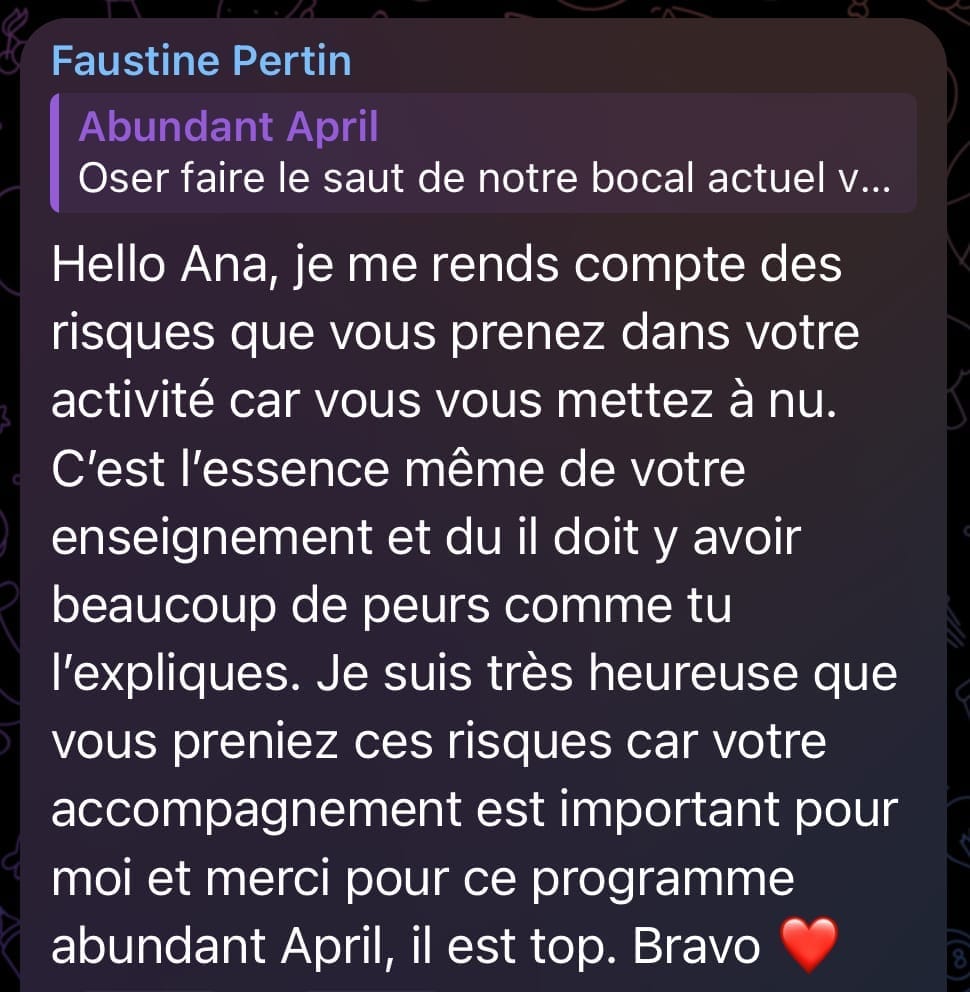The image size is (970, 992).
Task: Open Faustine Pertin's profile from sender name
Action: tap(201, 61)
